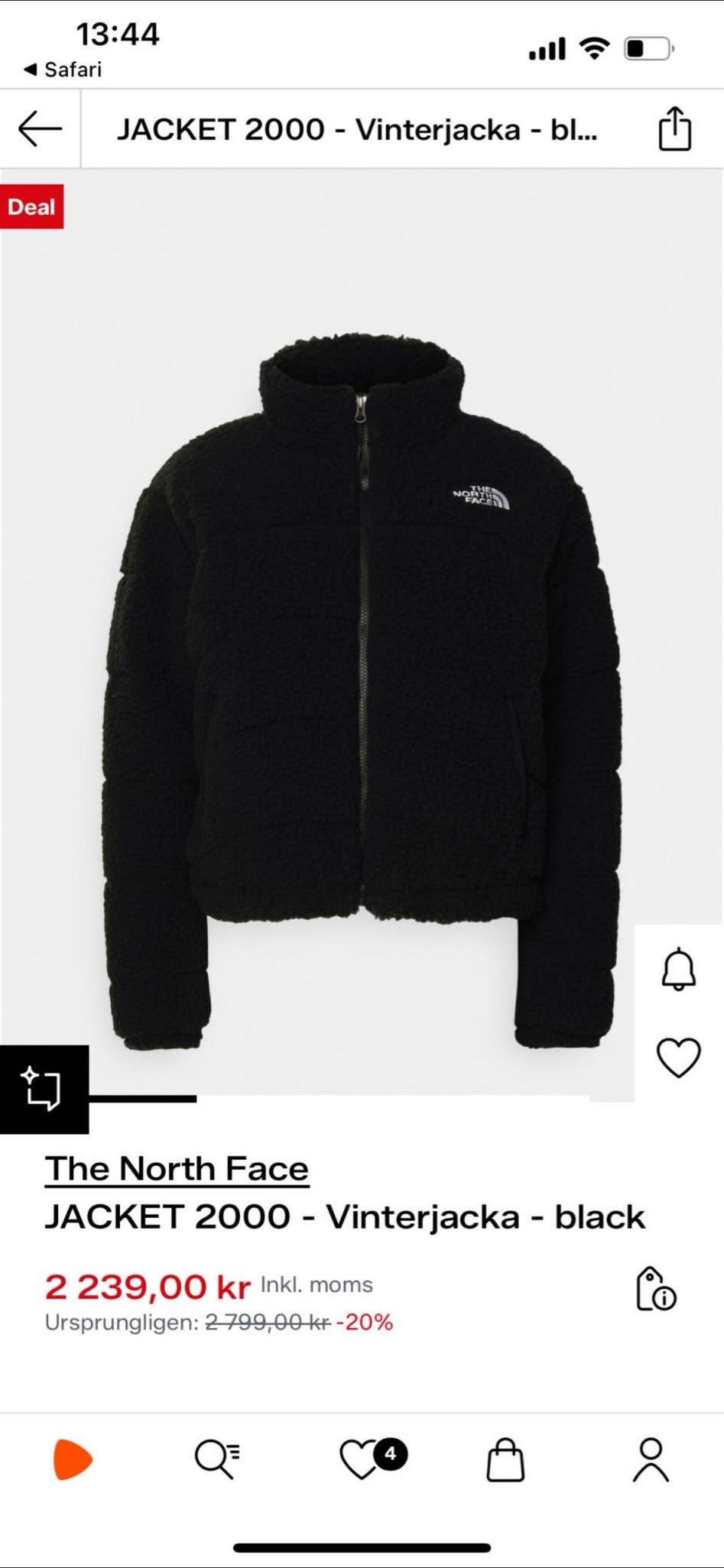724x1568 pixels.
Task: Open the notification bell for this product
Action: (678, 968)
